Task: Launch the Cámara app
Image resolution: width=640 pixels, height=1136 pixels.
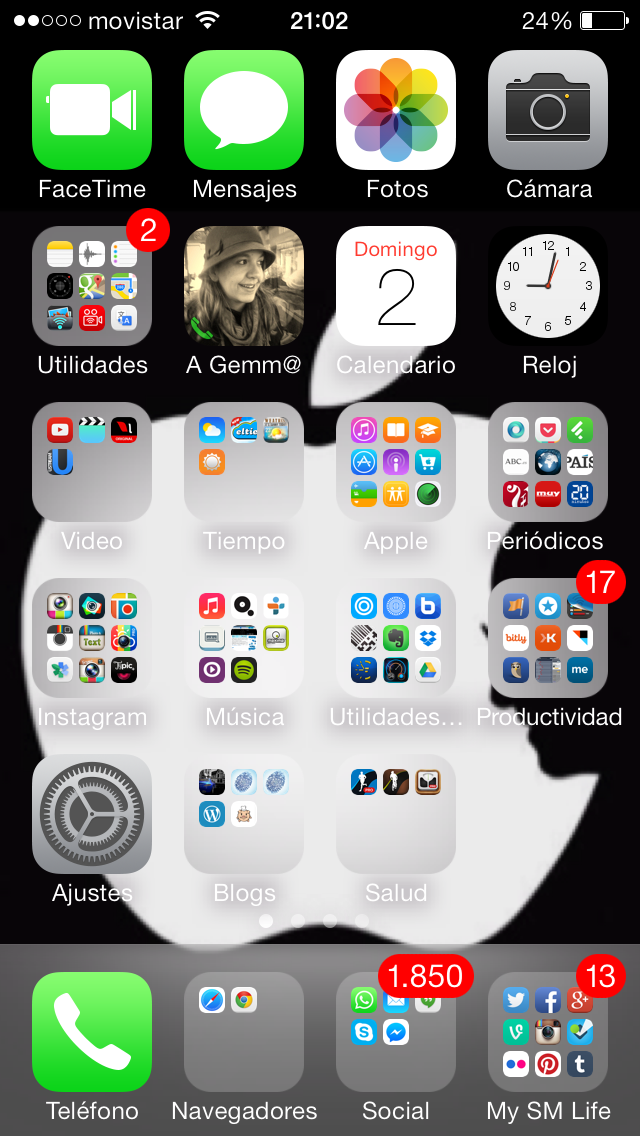Action: (548, 110)
